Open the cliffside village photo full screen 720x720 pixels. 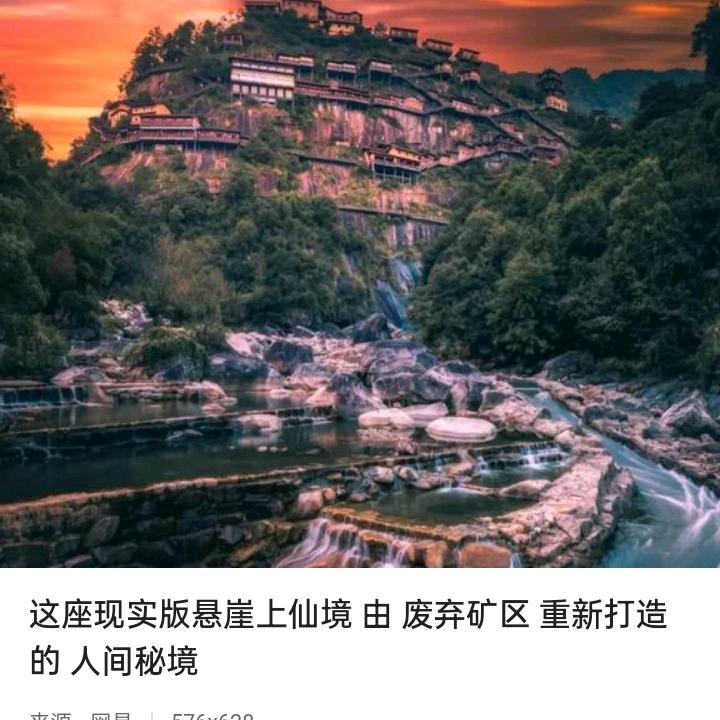(360, 283)
